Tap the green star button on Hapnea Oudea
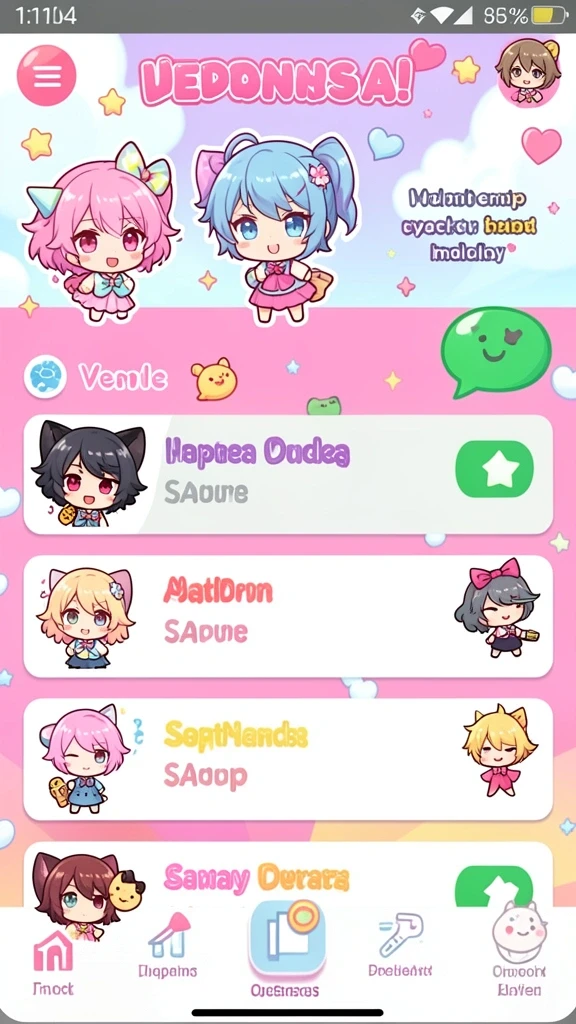Image resolution: width=576 pixels, height=1024 pixels. [494, 469]
